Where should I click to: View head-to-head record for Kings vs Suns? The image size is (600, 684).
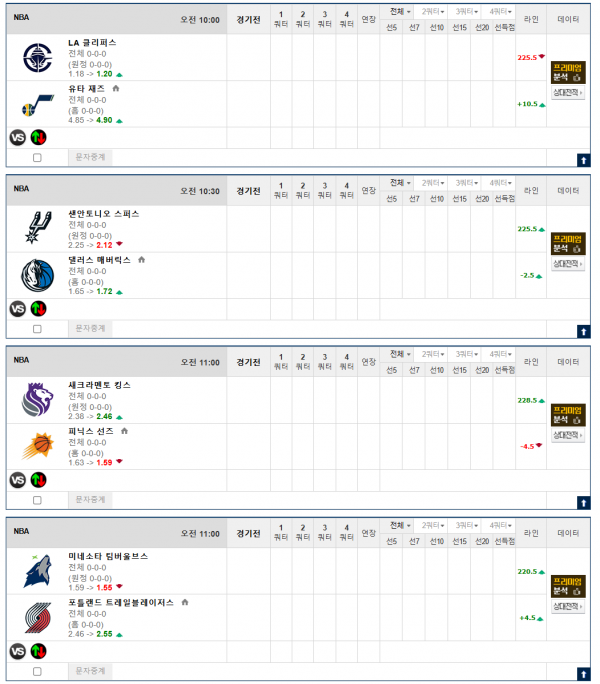tap(568, 435)
